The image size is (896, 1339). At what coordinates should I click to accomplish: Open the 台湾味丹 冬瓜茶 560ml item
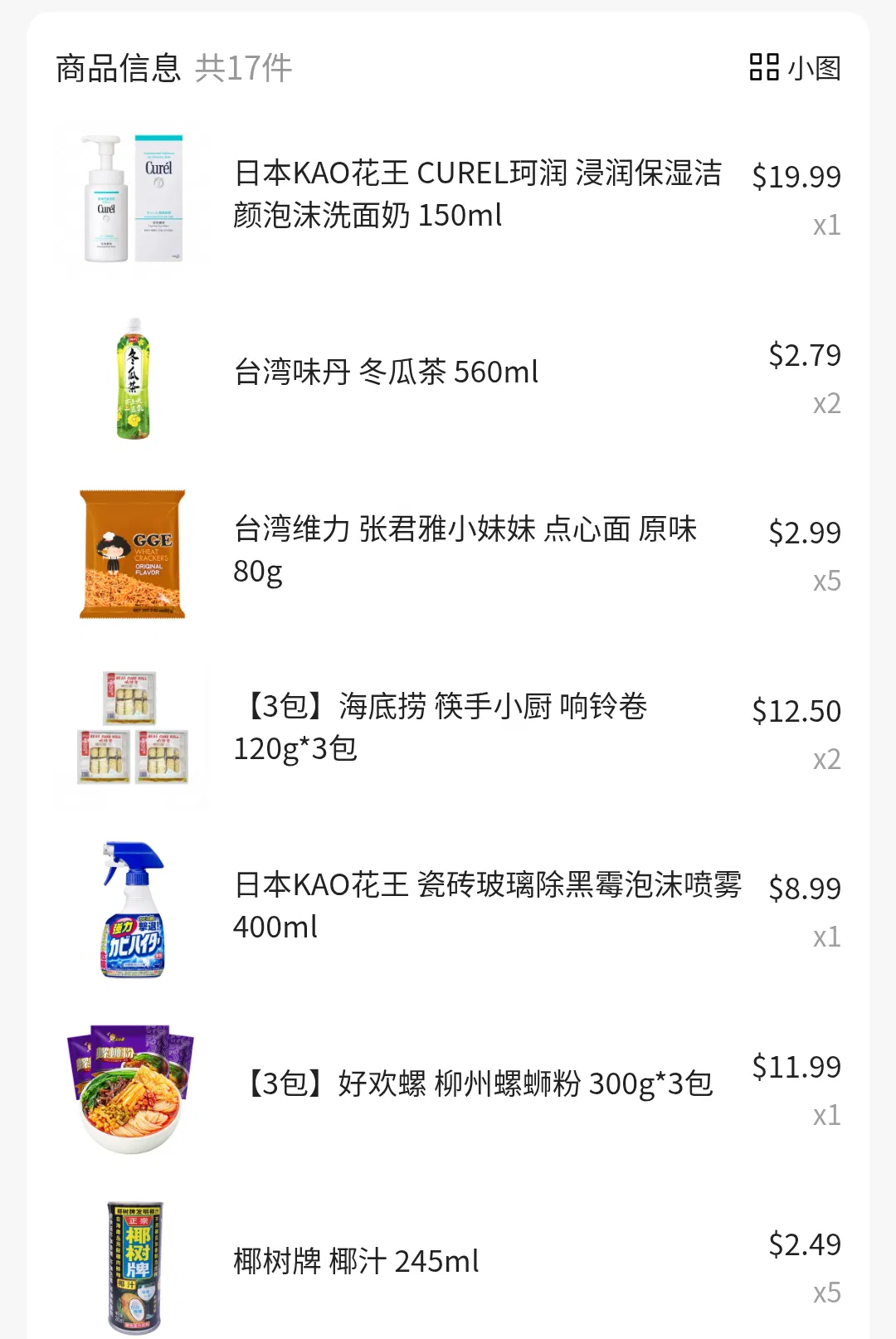[387, 372]
